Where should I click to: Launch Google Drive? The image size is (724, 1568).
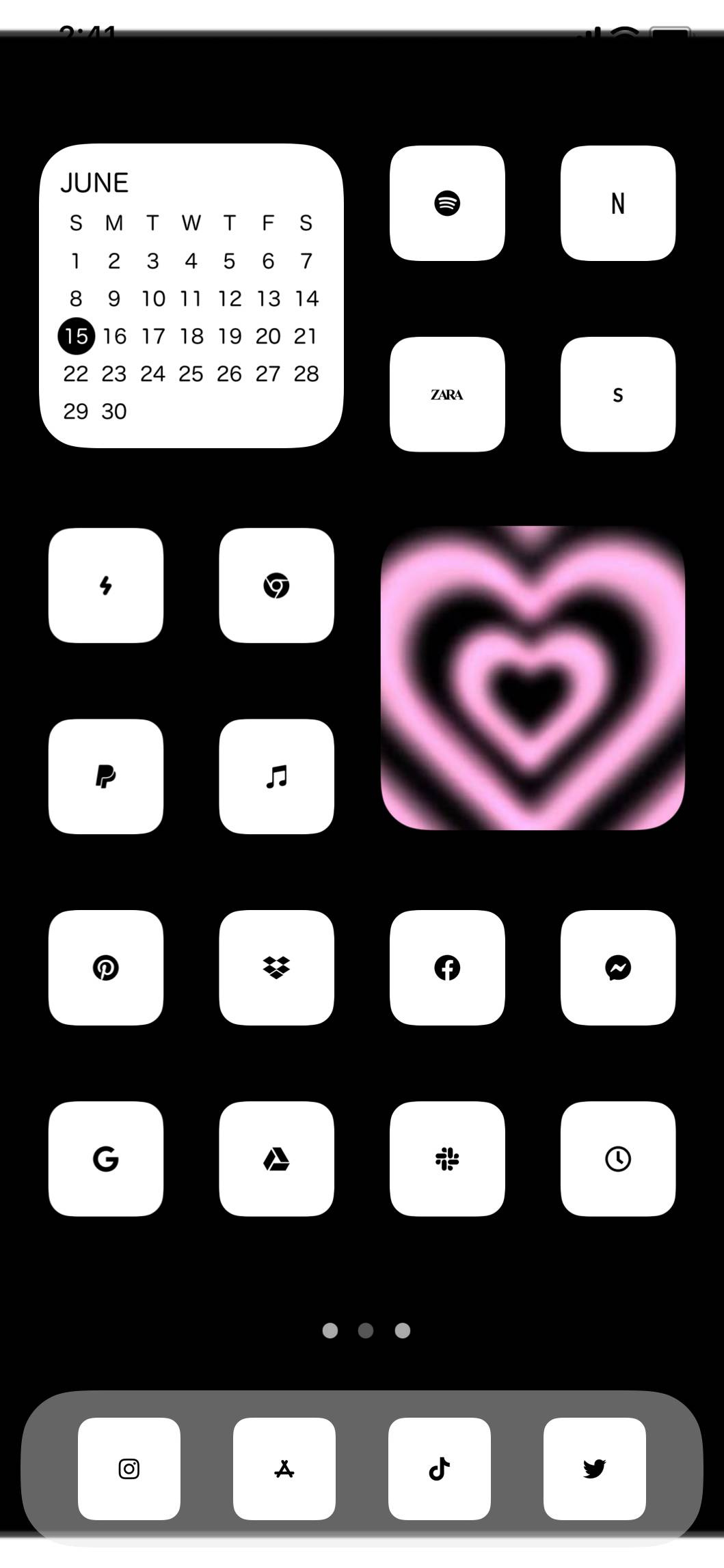[276, 1159]
